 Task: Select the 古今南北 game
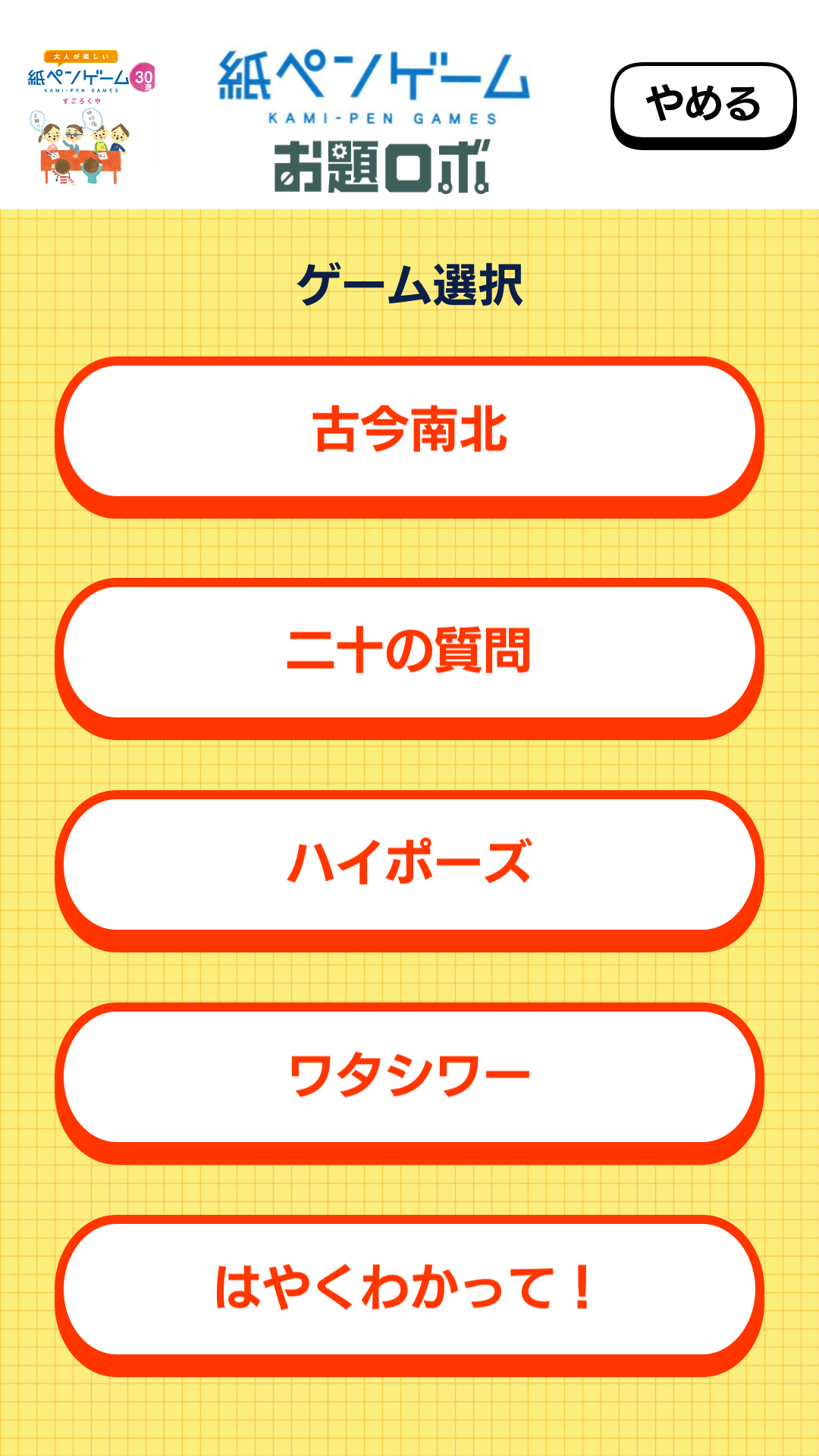pos(409,431)
